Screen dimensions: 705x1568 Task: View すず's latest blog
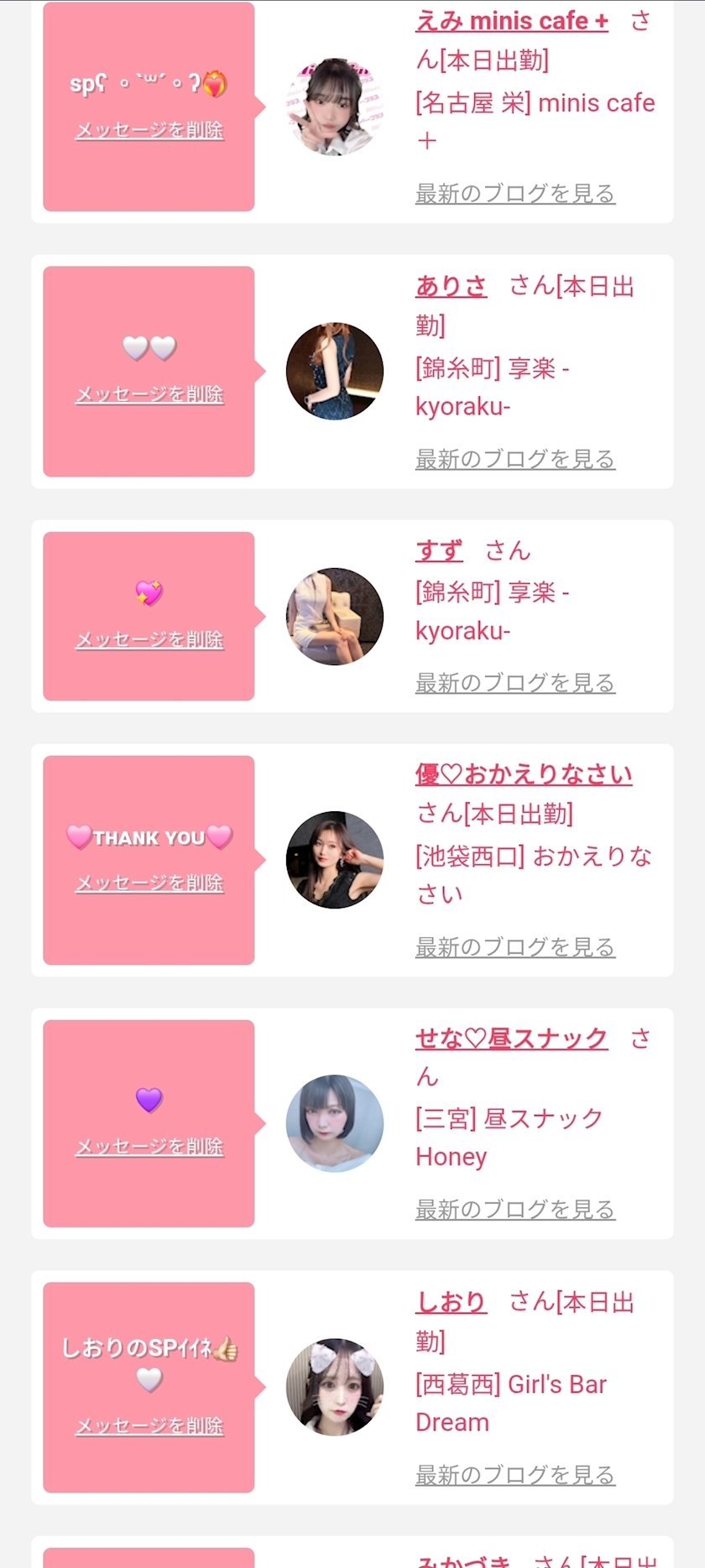click(515, 683)
